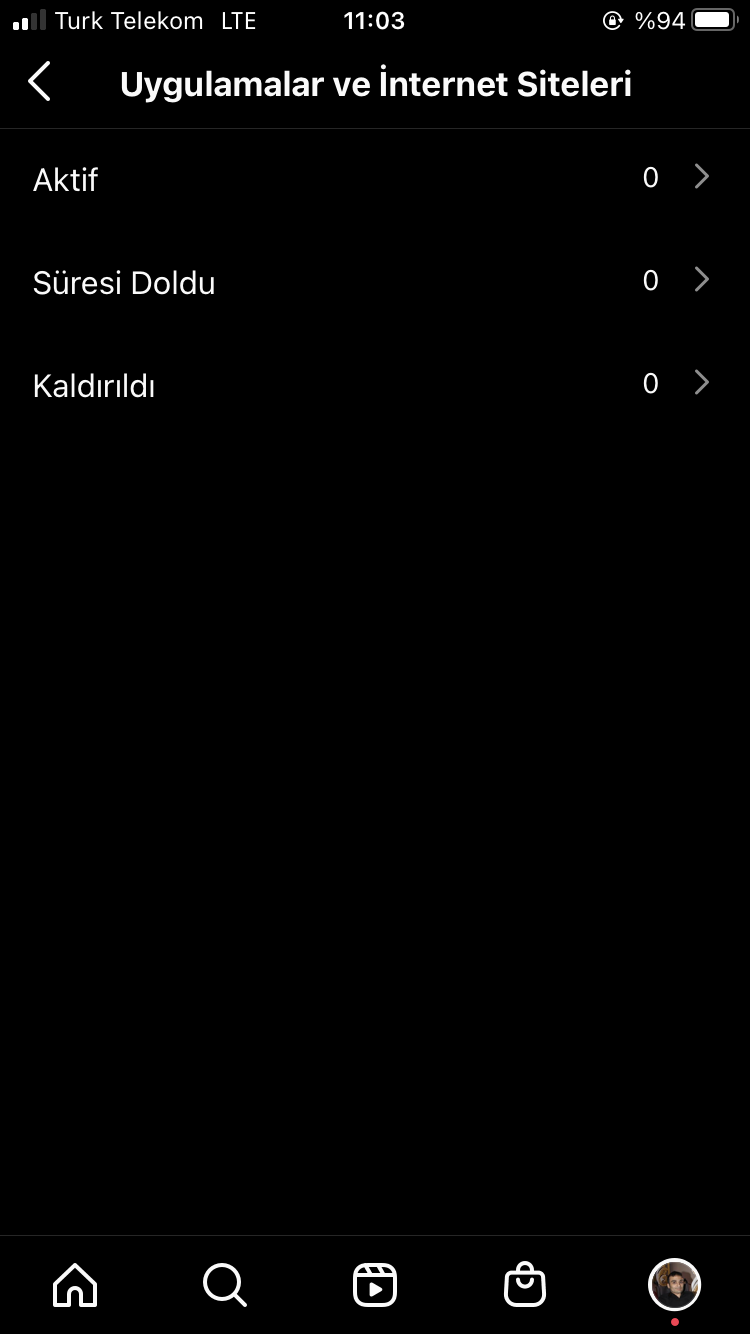This screenshot has height=1334, width=750.
Task: Switch to the Reels tab
Action: 375,1284
